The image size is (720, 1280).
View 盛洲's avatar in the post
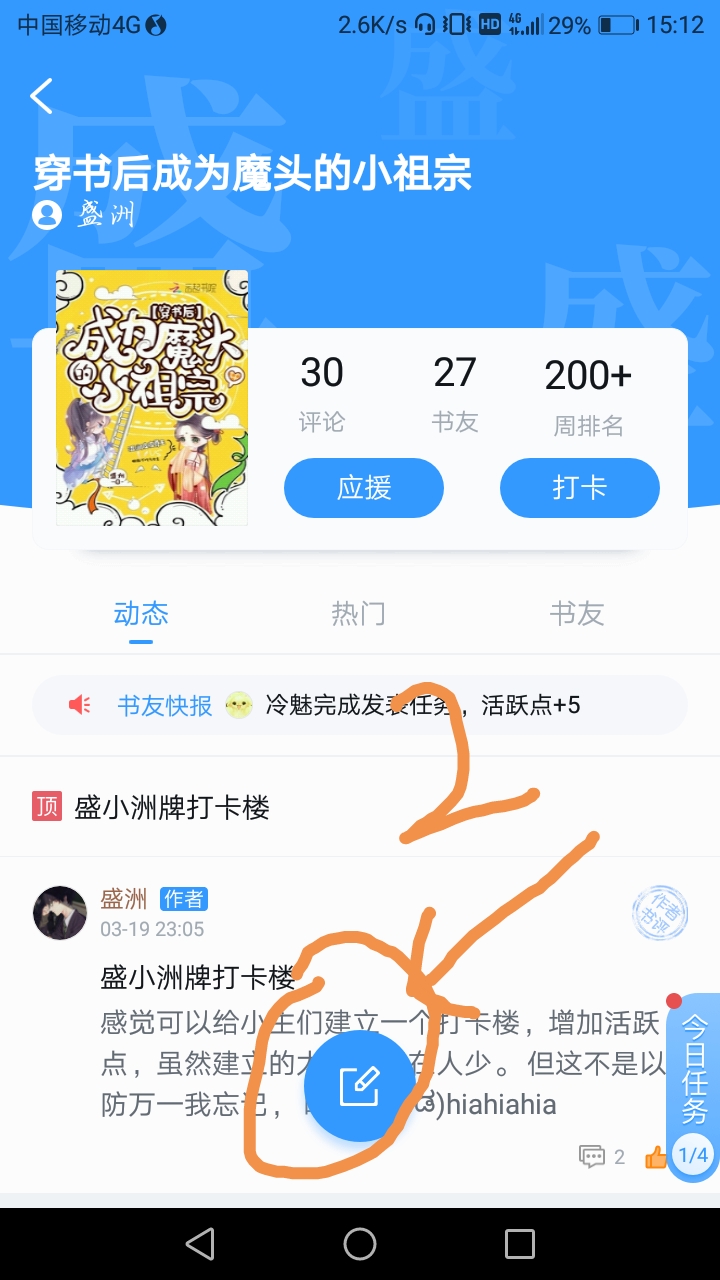(x=60, y=912)
